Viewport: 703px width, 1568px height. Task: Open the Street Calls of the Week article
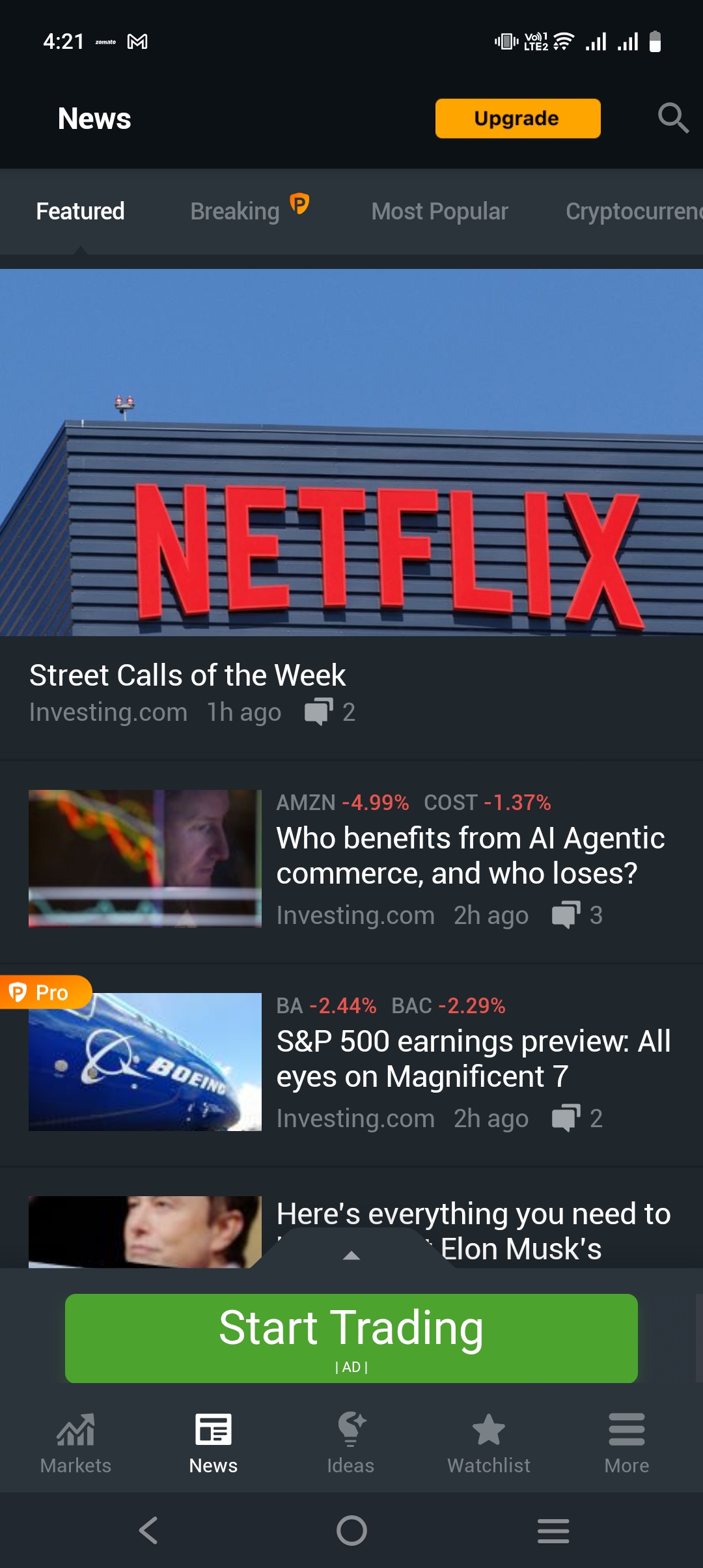[x=187, y=675]
